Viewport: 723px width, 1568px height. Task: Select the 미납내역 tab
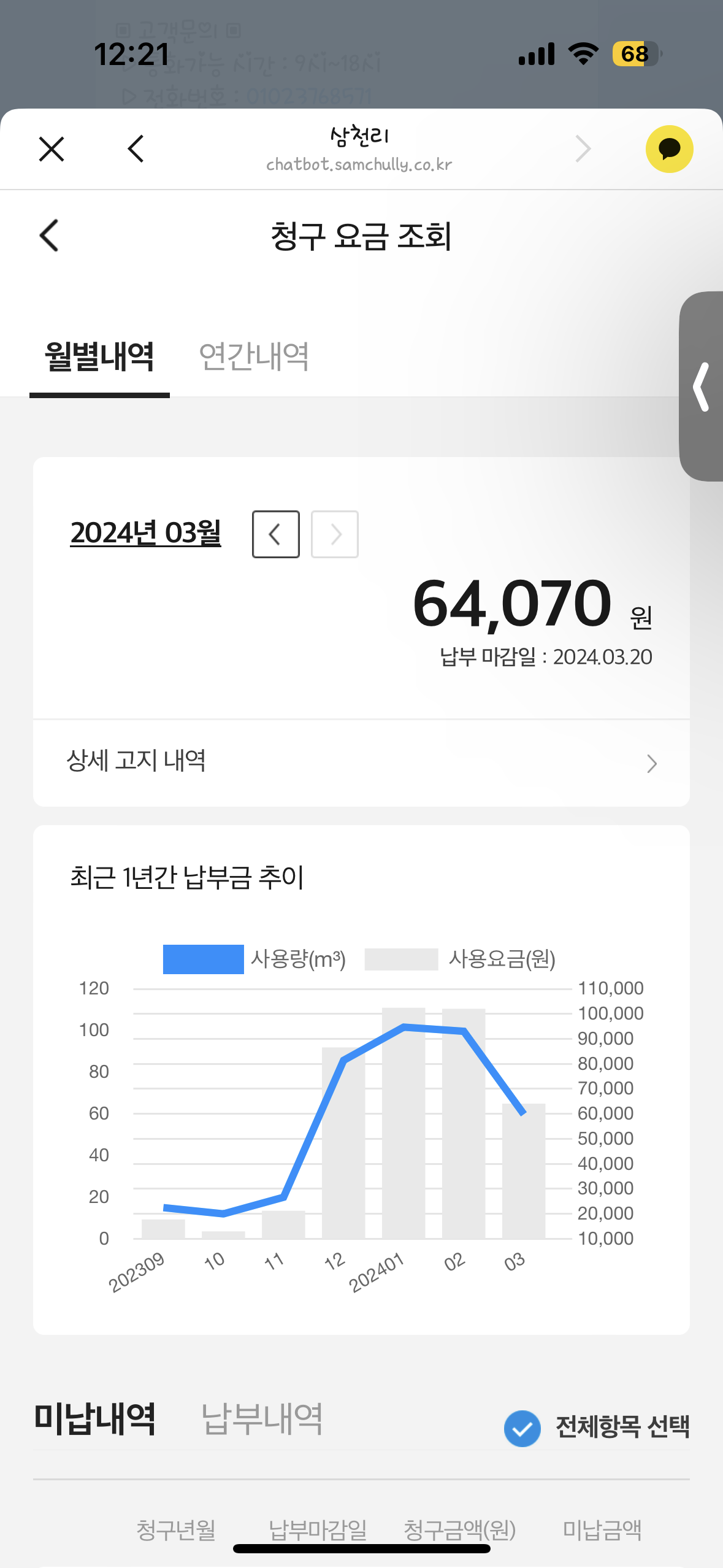95,1419
